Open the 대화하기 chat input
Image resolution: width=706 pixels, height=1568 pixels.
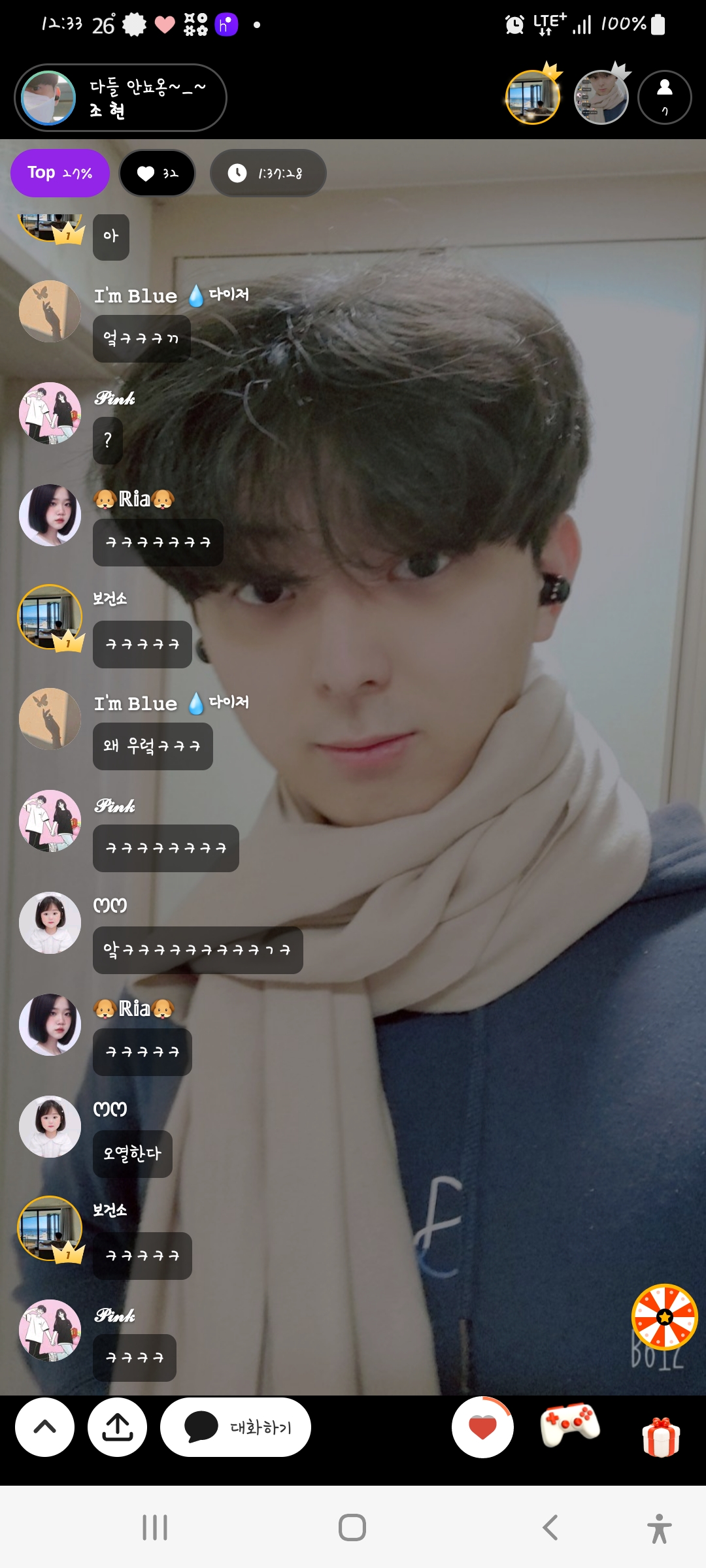pyautogui.click(x=235, y=1427)
